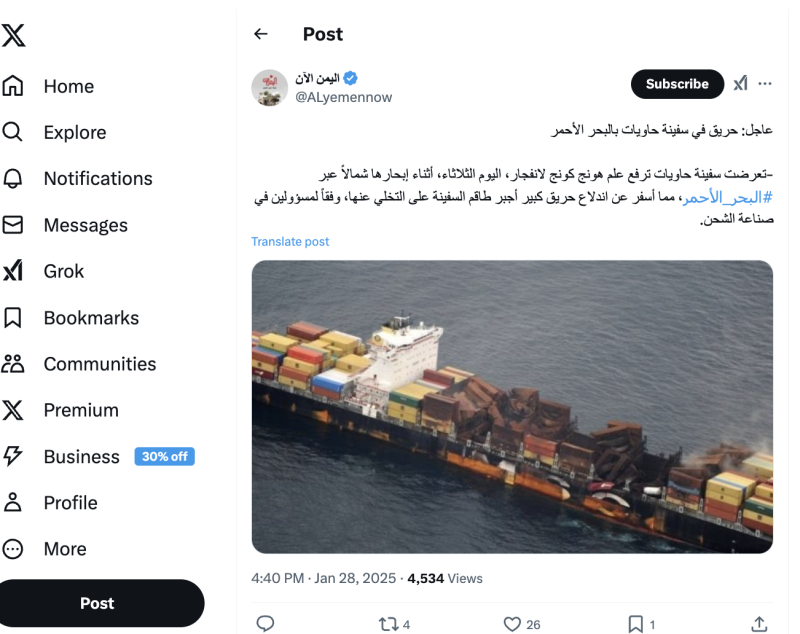The height and width of the screenshot is (634, 800).
Task: Open the burning container ship photo
Action: pyautogui.click(x=512, y=406)
